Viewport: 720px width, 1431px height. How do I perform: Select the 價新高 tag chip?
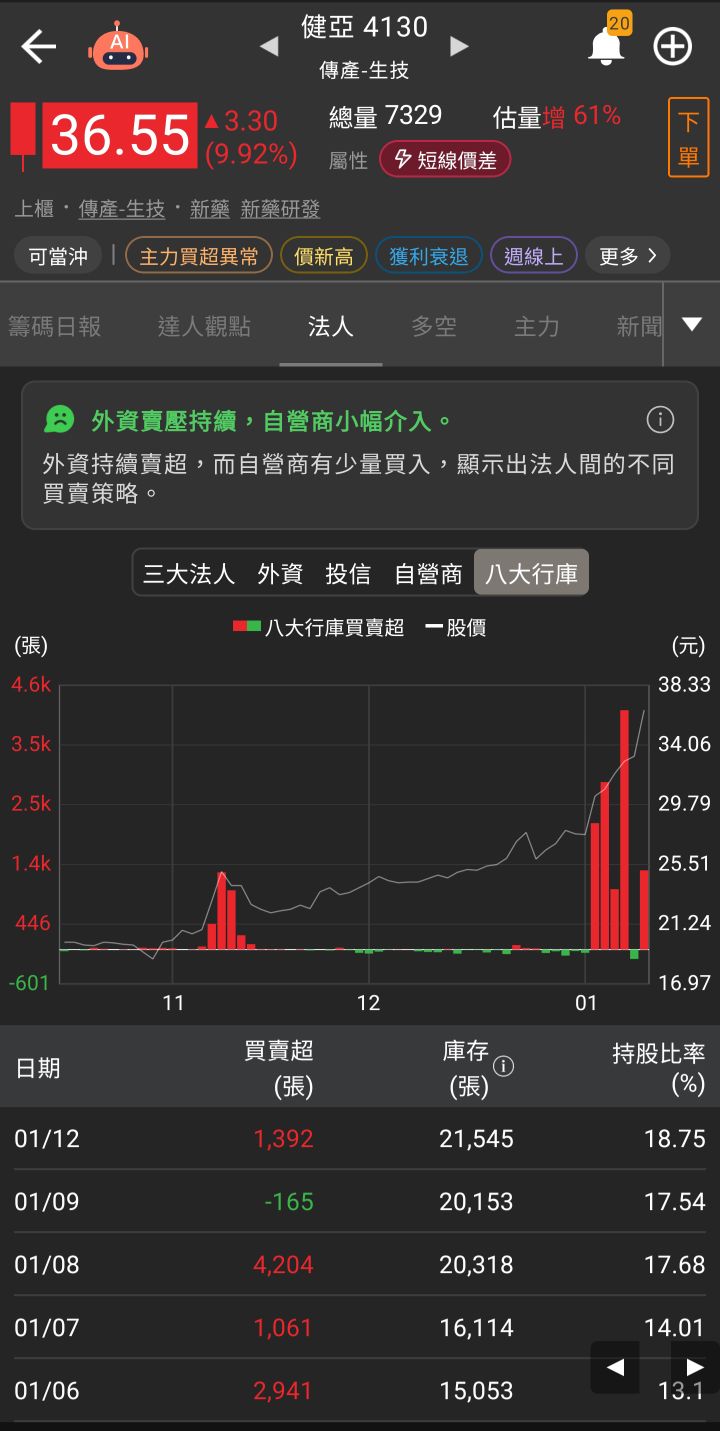[323, 256]
